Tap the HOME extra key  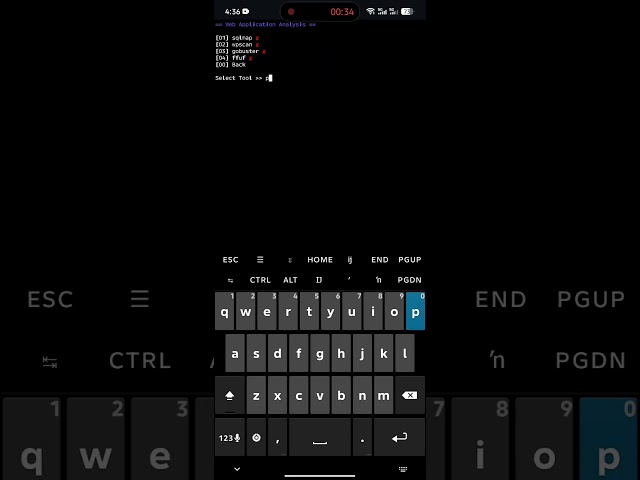coord(320,260)
